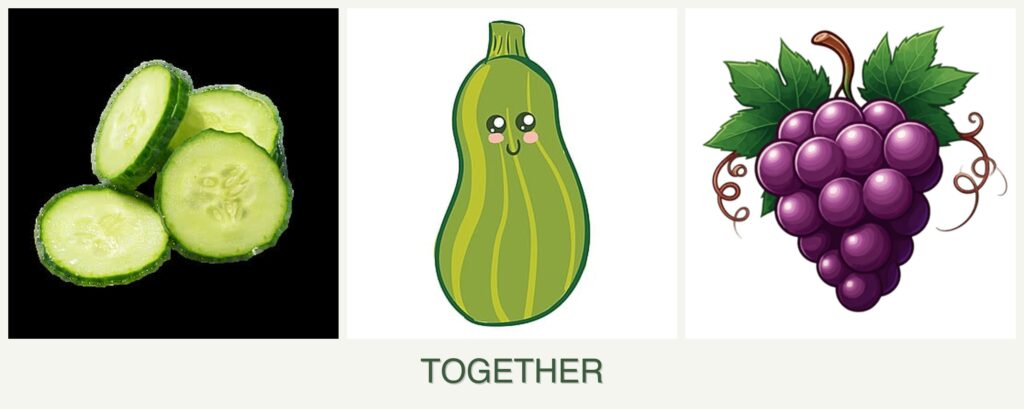
Task: Pick the purple grapes picture
Action: 850,174
